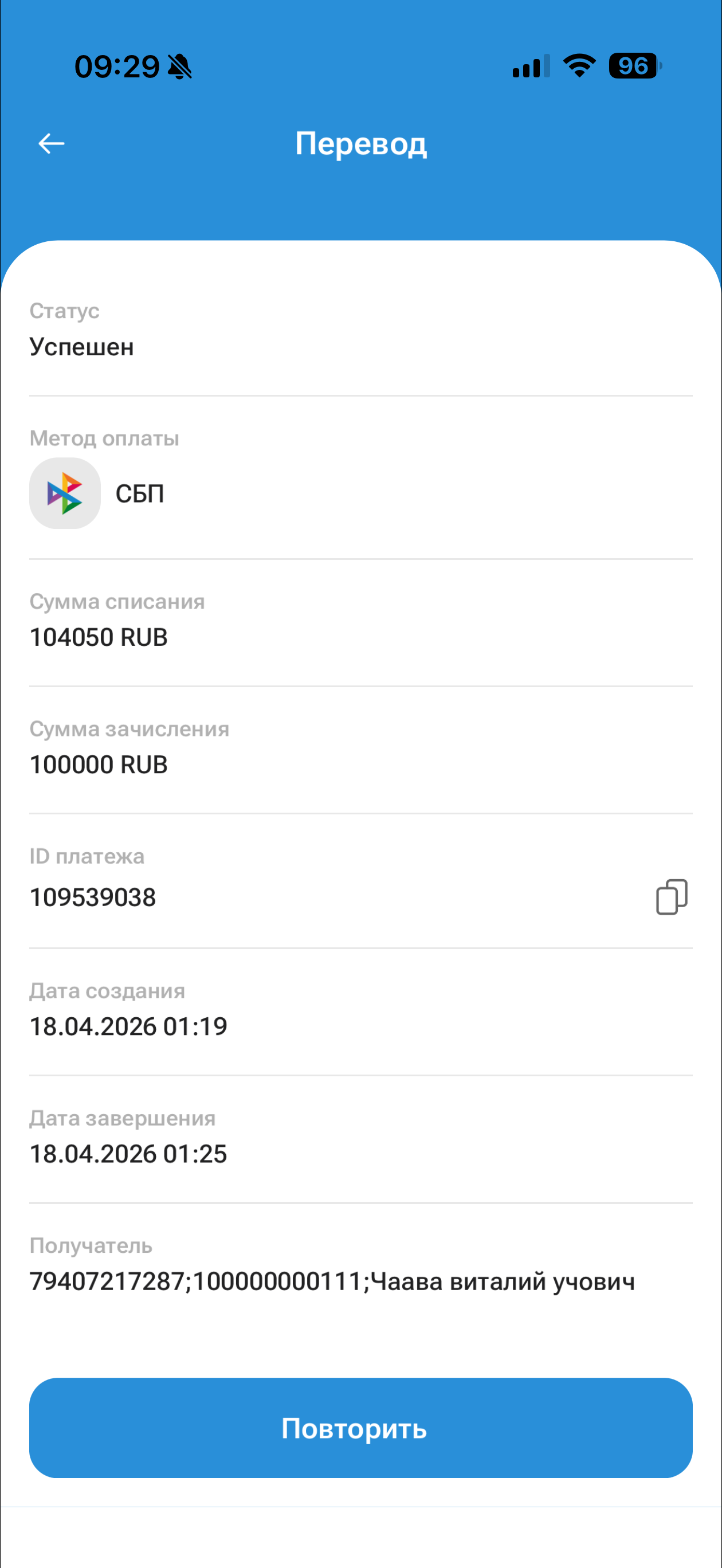Screen dimensions: 722x1568
Task: Copy the payment ID 109539038
Action: pos(672,896)
